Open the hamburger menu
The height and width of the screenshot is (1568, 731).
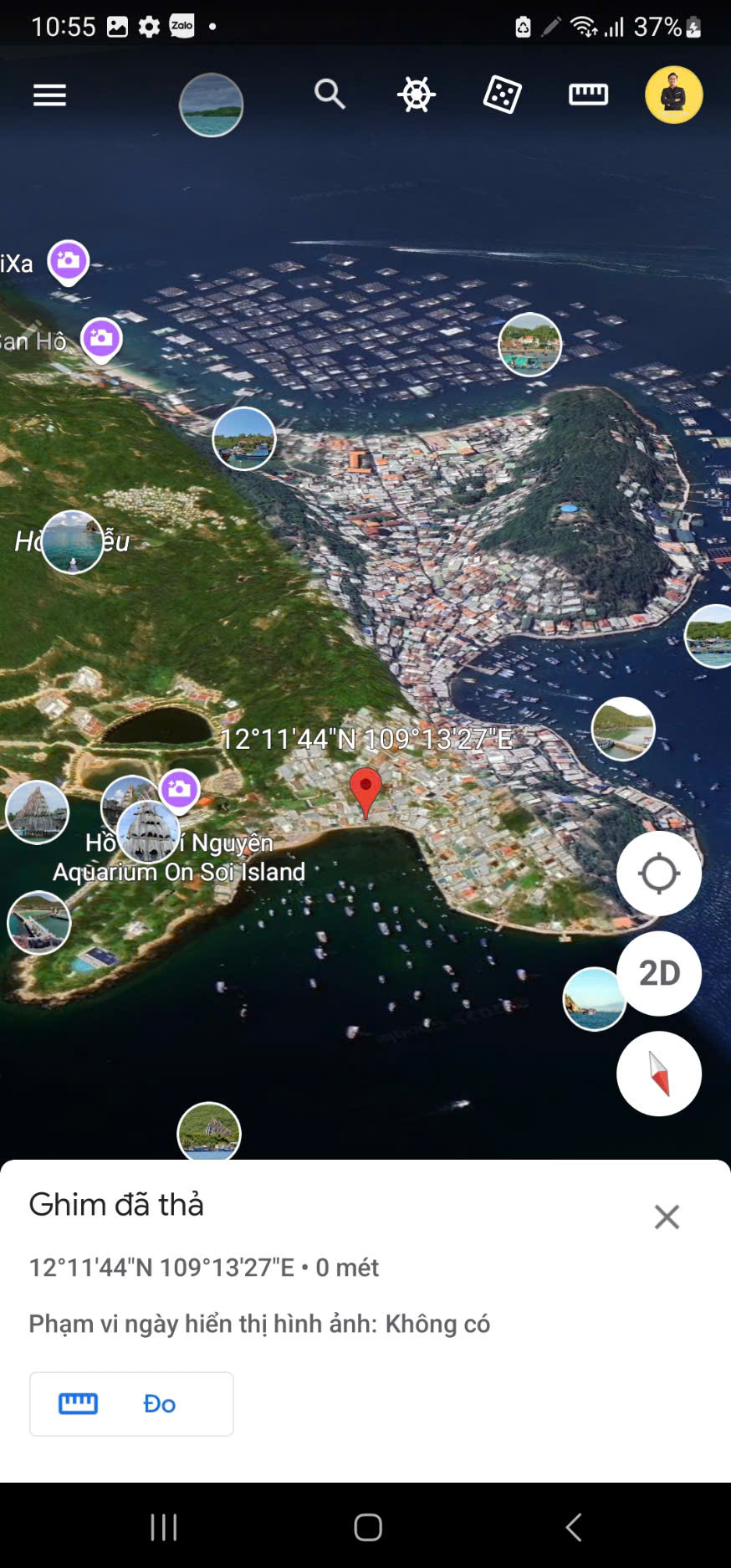pos(49,95)
